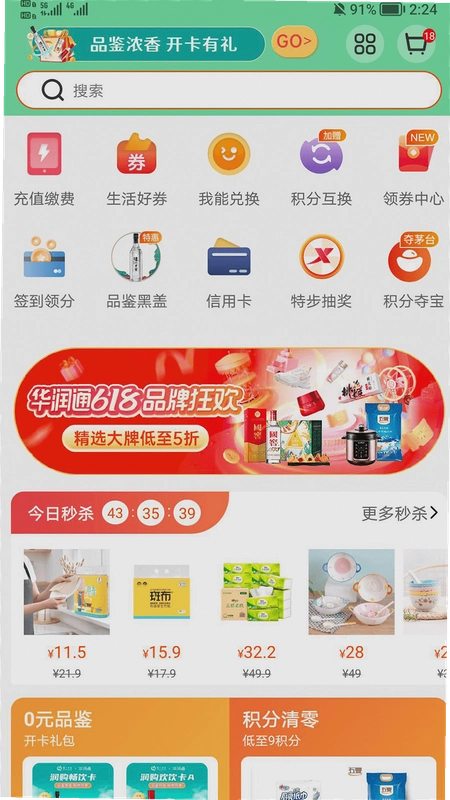Open the ¥11.5 flash sale product
Image resolution: width=450 pixels, height=800 pixels.
click(x=67, y=614)
